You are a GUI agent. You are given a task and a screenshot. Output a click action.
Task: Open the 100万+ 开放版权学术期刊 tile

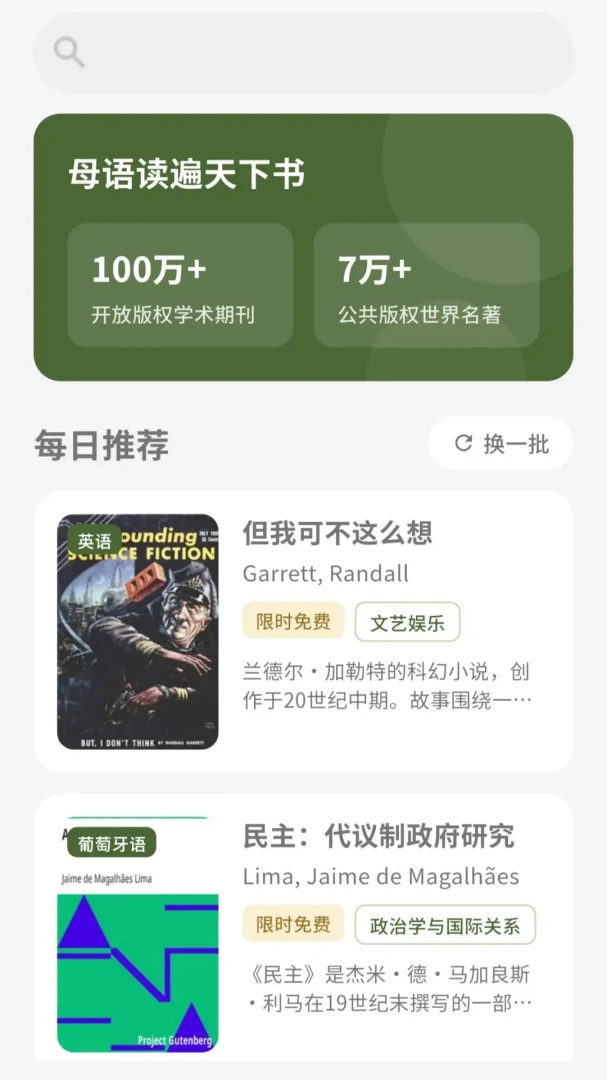tap(181, 284)
